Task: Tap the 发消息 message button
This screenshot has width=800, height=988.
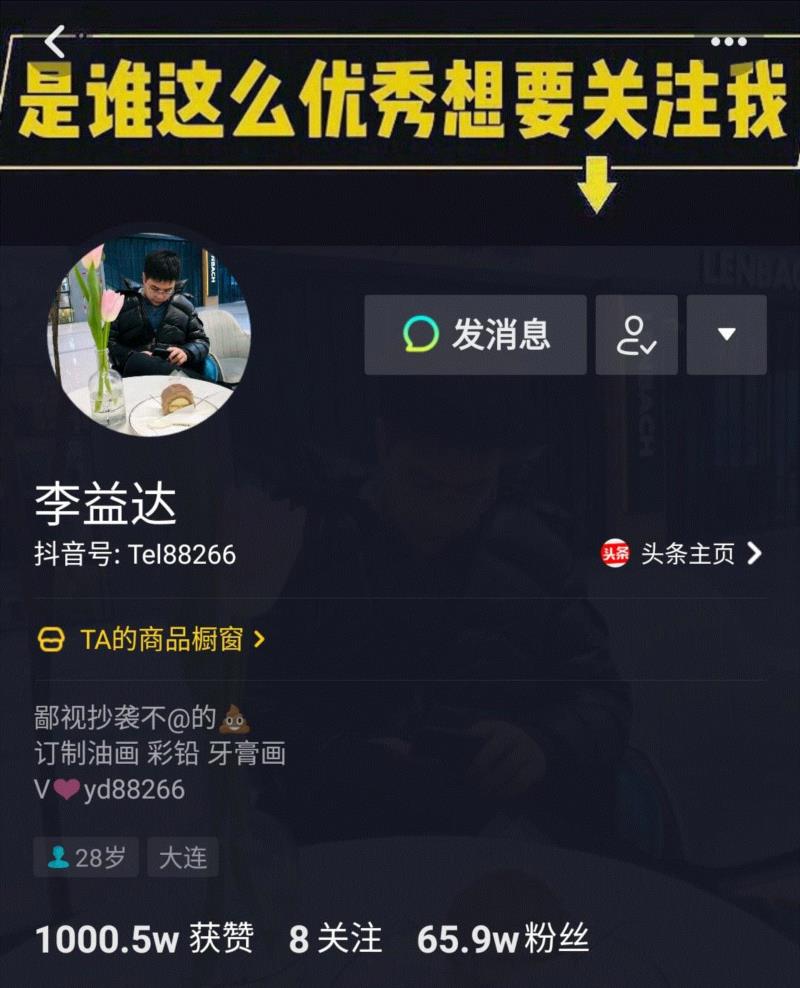Action: (475, 335)
